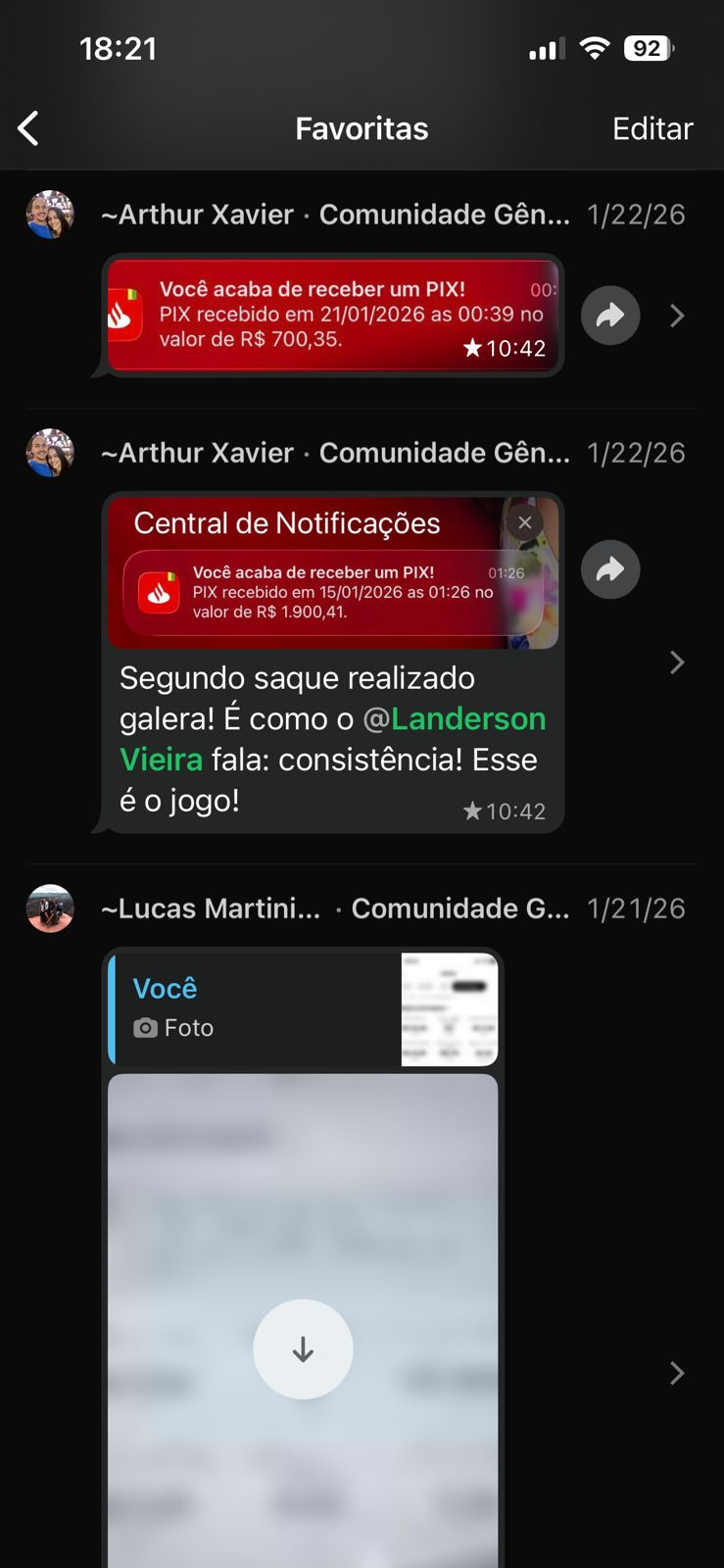Click Arthur Xavier's profile avatar
Image resolution: width=724 pixels, height=1568 pixels.
click(x=49, y=215)
